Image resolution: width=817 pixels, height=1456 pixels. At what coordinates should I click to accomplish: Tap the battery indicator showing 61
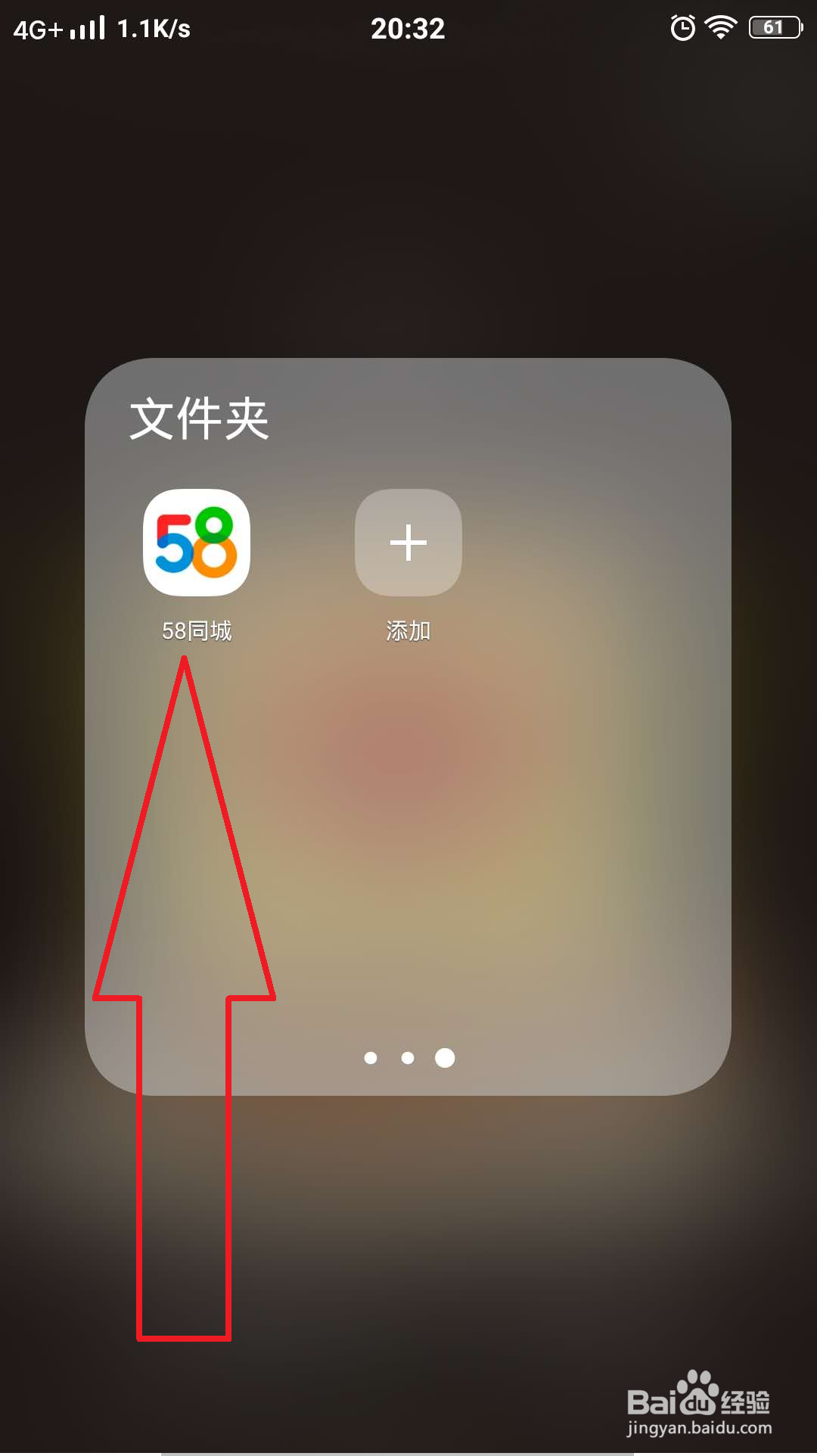tap(773, 26)
